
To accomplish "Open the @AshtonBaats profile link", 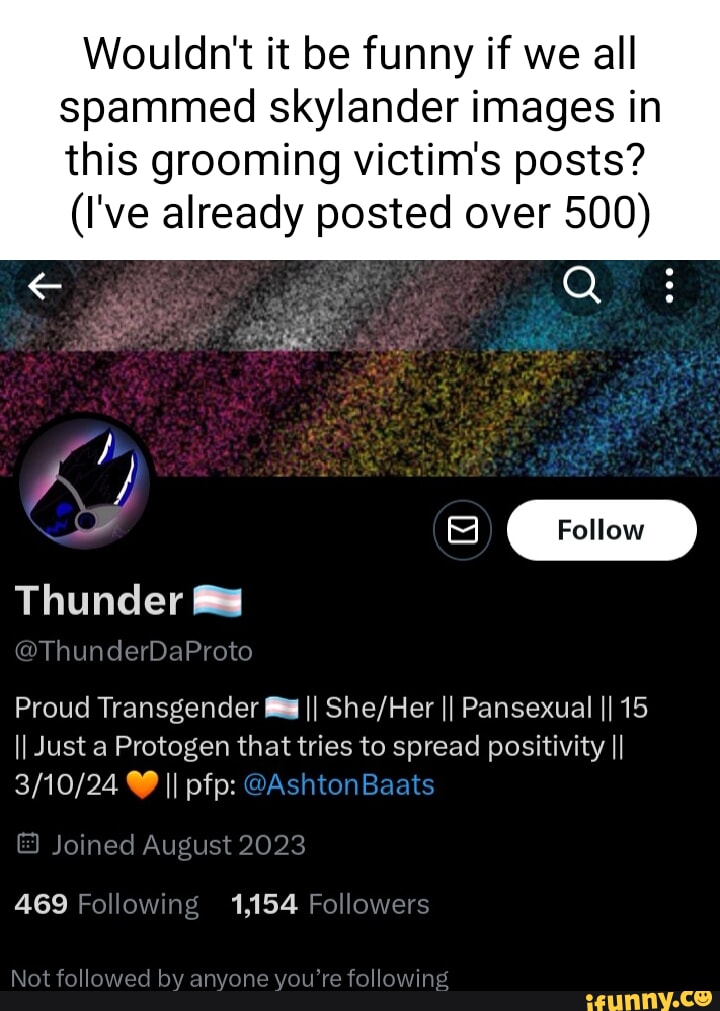I will (340, 785).
